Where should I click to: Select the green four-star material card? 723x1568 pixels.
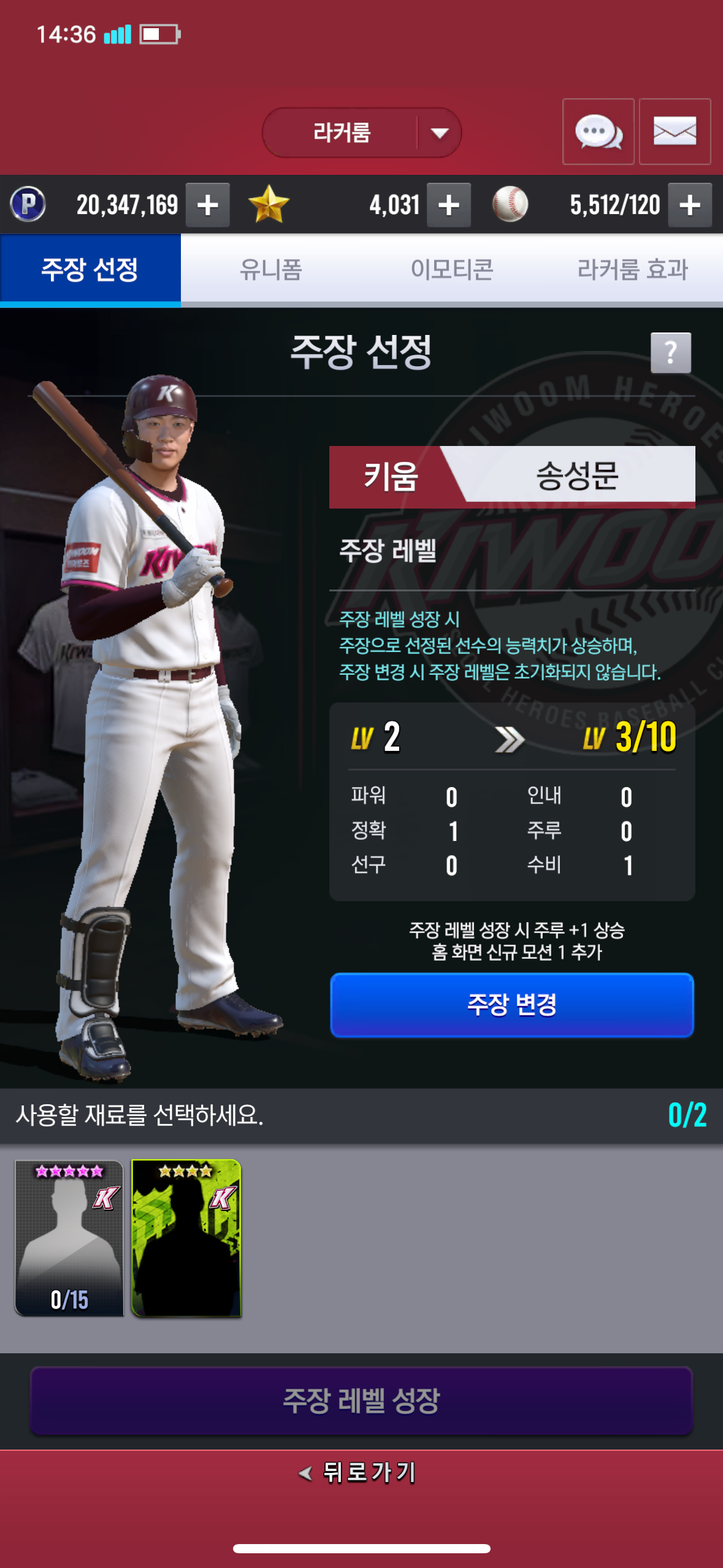pos(186,1237)
